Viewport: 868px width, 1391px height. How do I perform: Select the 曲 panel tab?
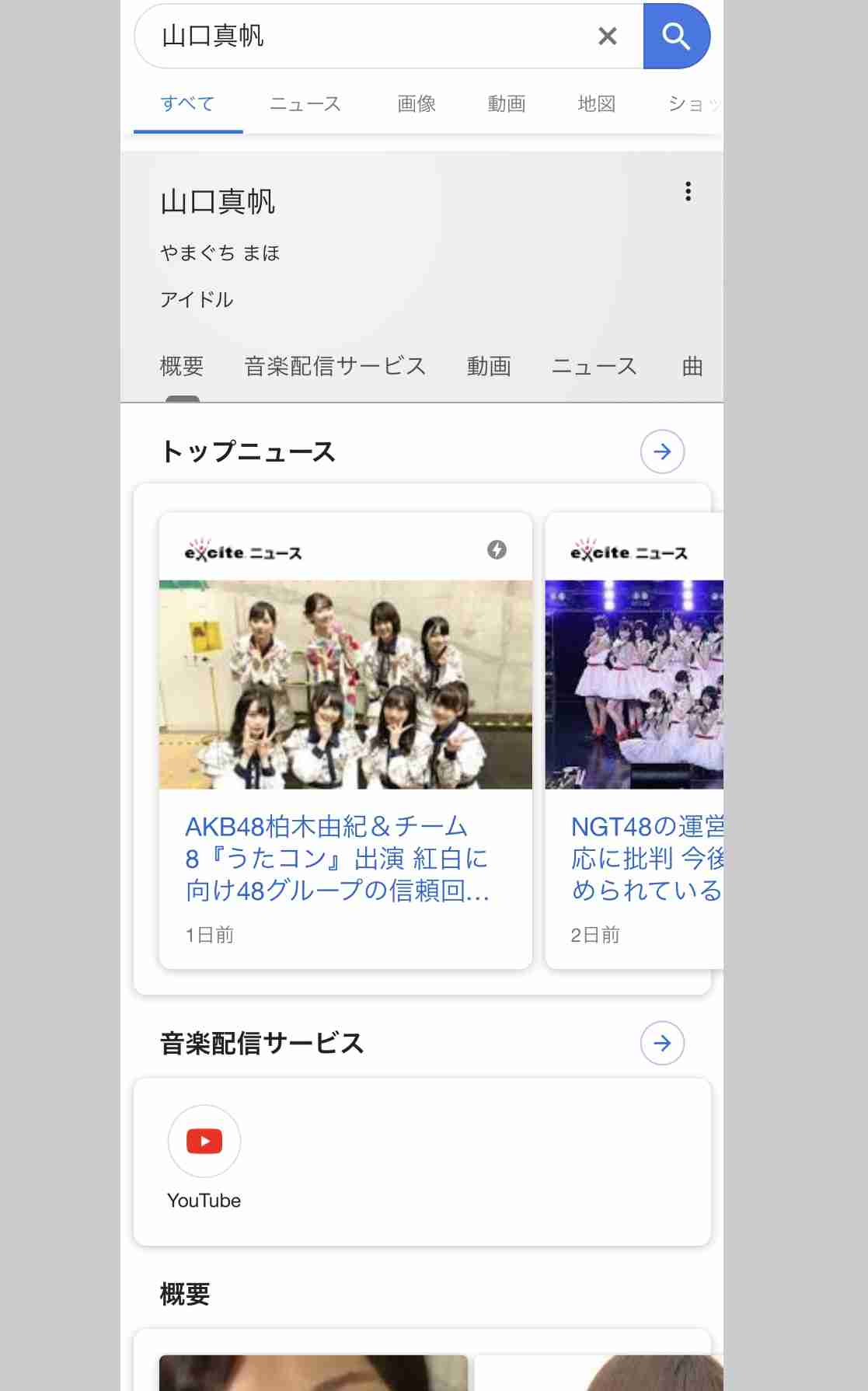692,366
